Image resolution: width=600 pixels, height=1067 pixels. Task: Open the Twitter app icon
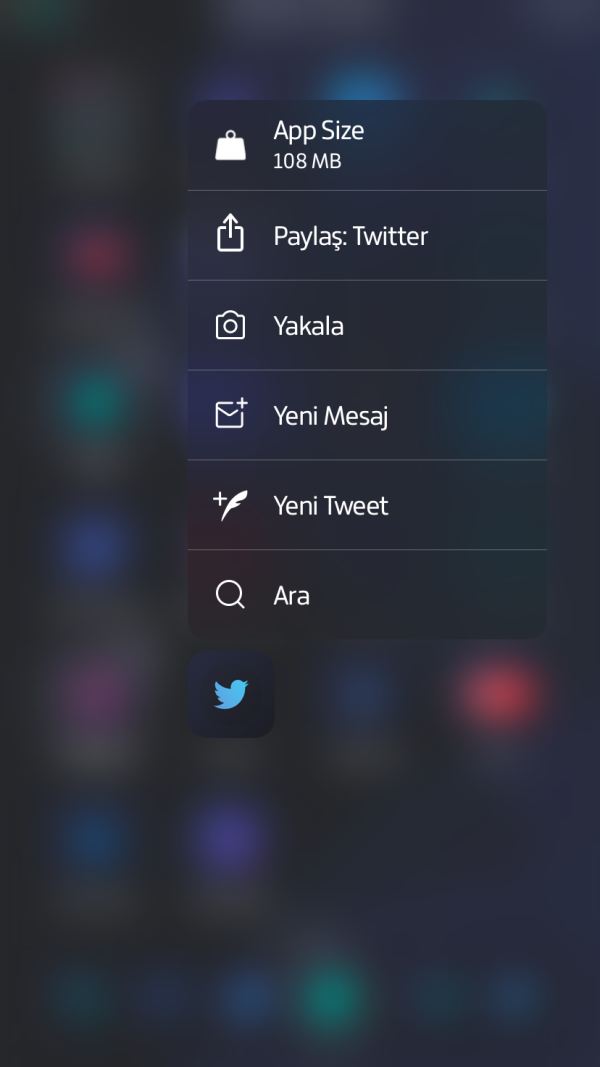[231, 695]
